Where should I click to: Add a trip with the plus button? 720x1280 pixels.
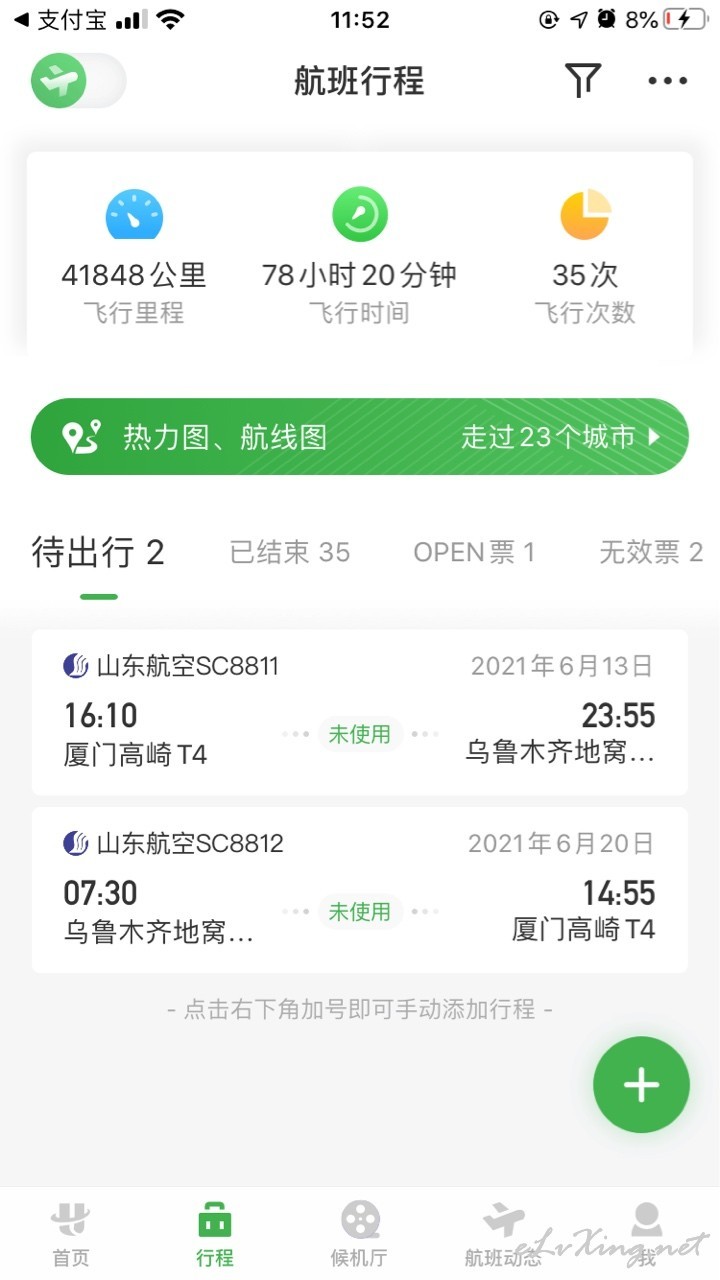[x=641, y=1085]
